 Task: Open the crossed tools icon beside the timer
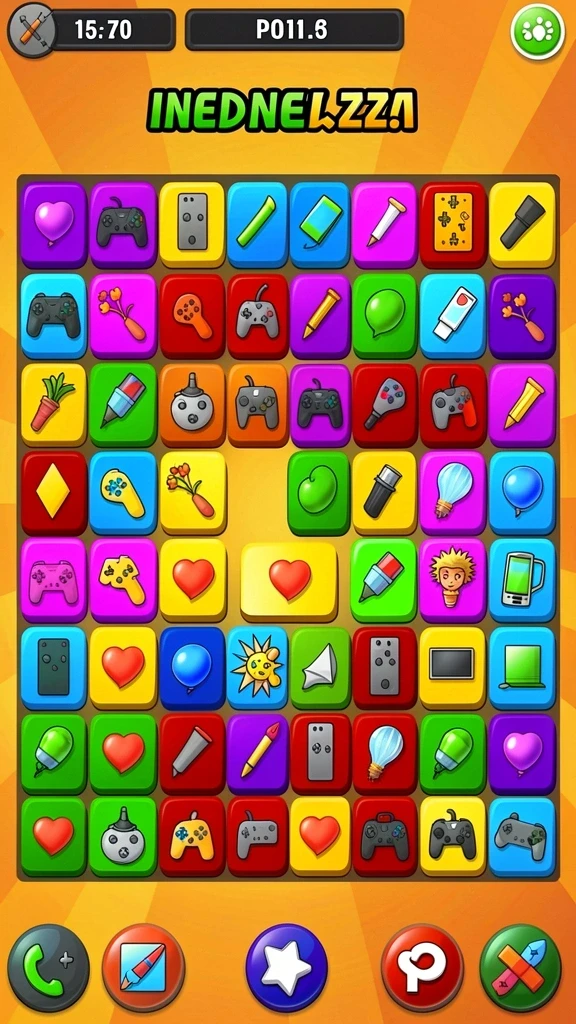pyautogui.click(x=31, y=30)
